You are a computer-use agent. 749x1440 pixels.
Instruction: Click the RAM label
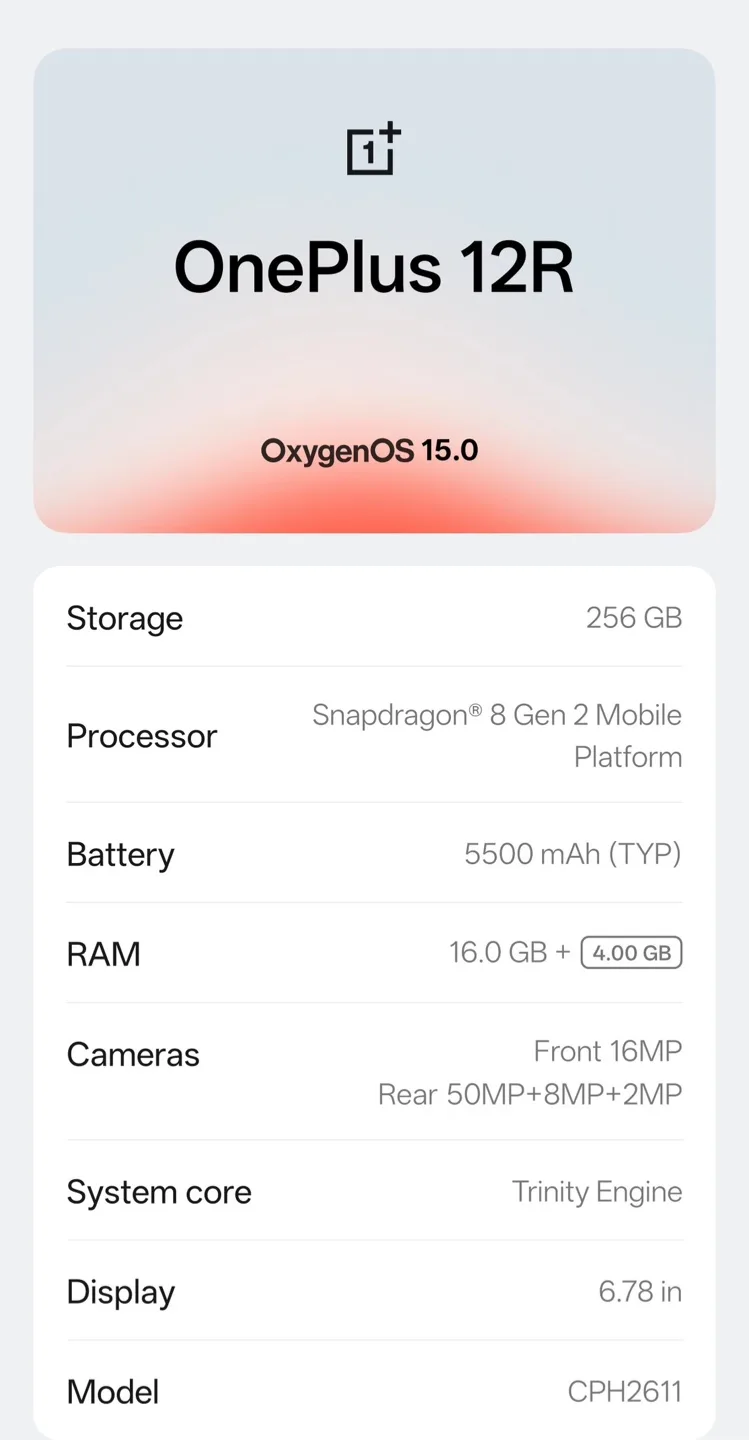click(x=103, y=953)
